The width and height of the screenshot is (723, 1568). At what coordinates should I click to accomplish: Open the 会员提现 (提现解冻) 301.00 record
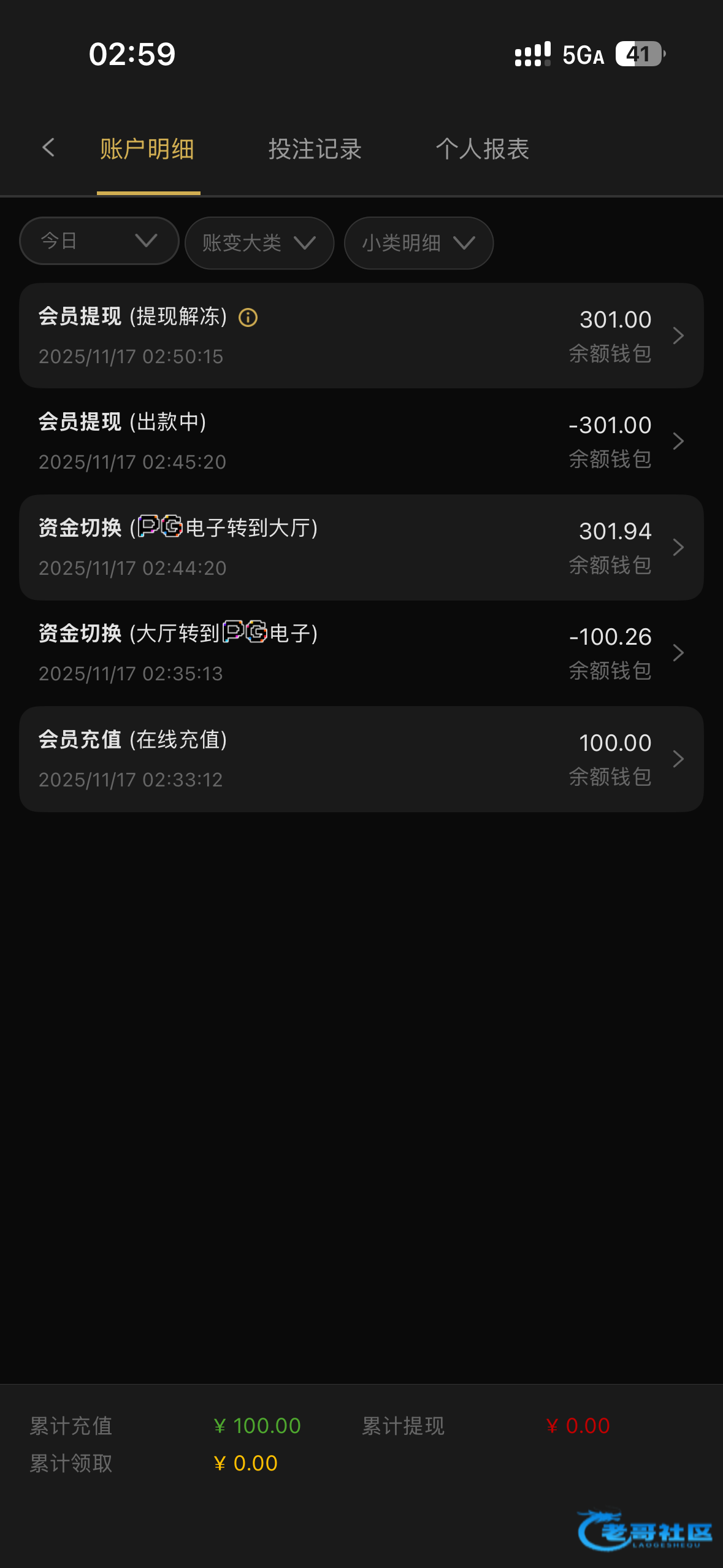click(361, 336)
